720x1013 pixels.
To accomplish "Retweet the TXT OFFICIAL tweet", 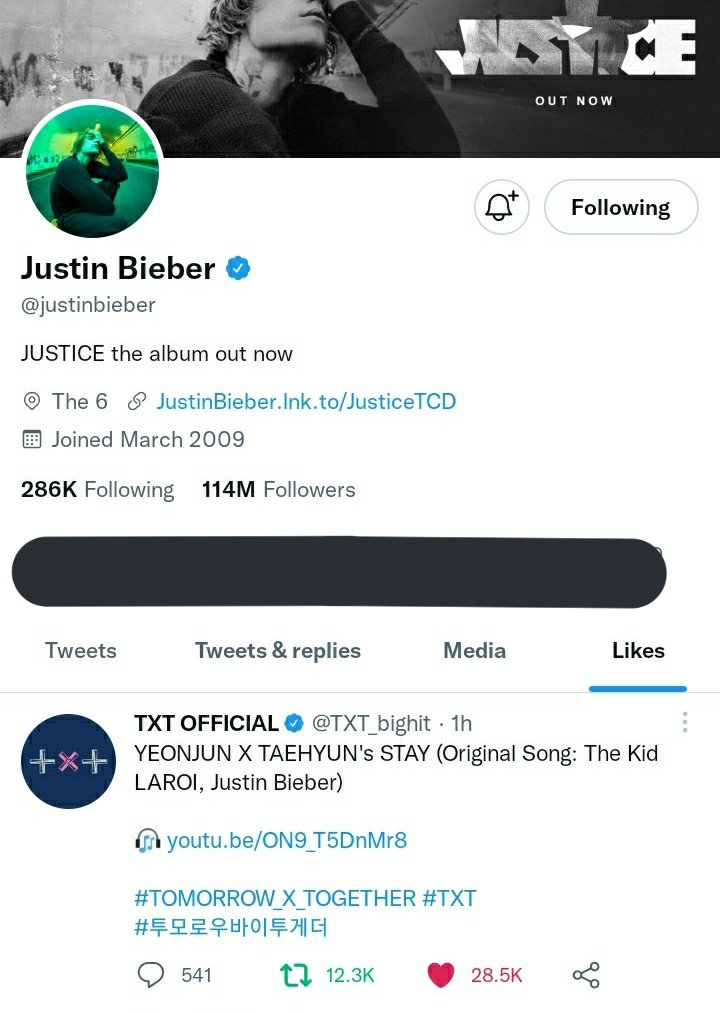I will (294, 975).
